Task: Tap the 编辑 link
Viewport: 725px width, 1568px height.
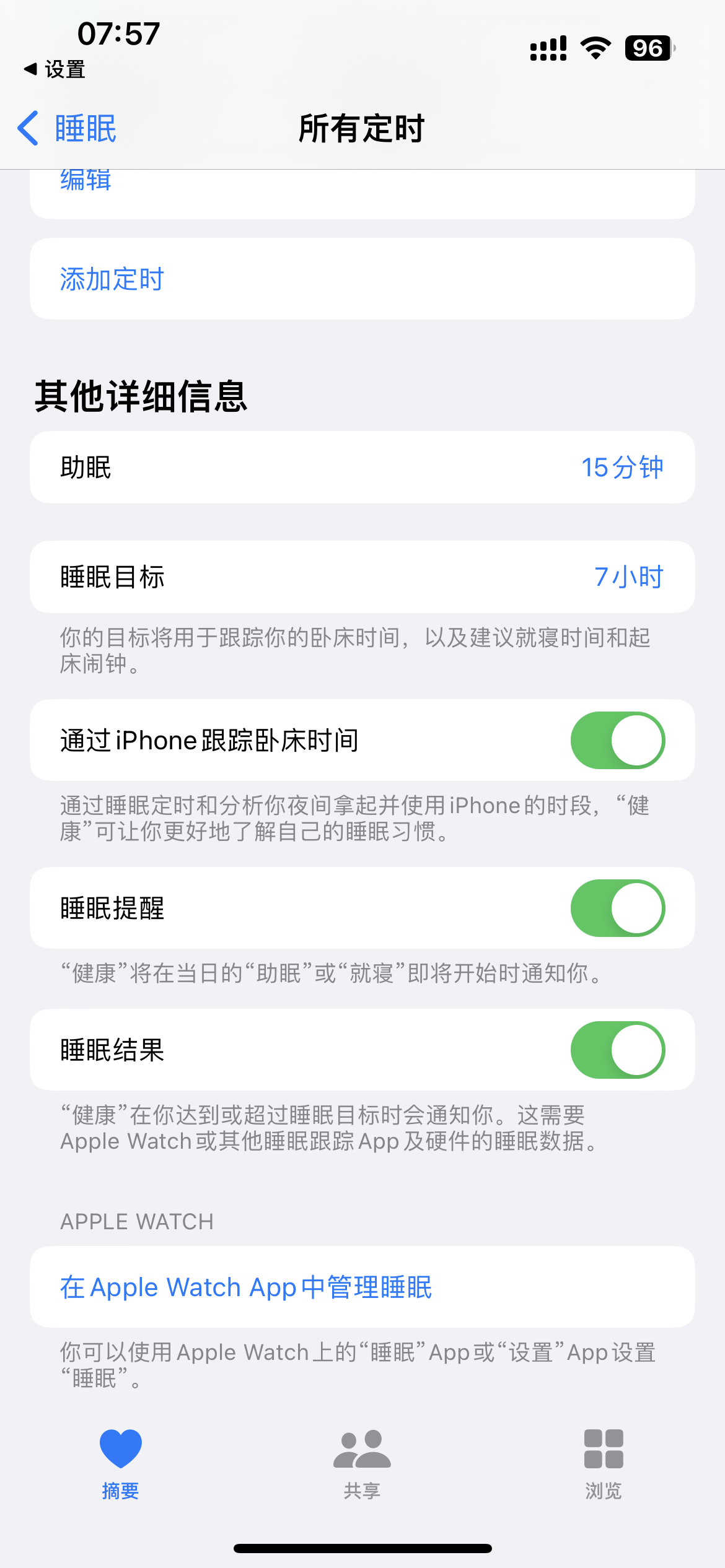Action: [86, 181]
